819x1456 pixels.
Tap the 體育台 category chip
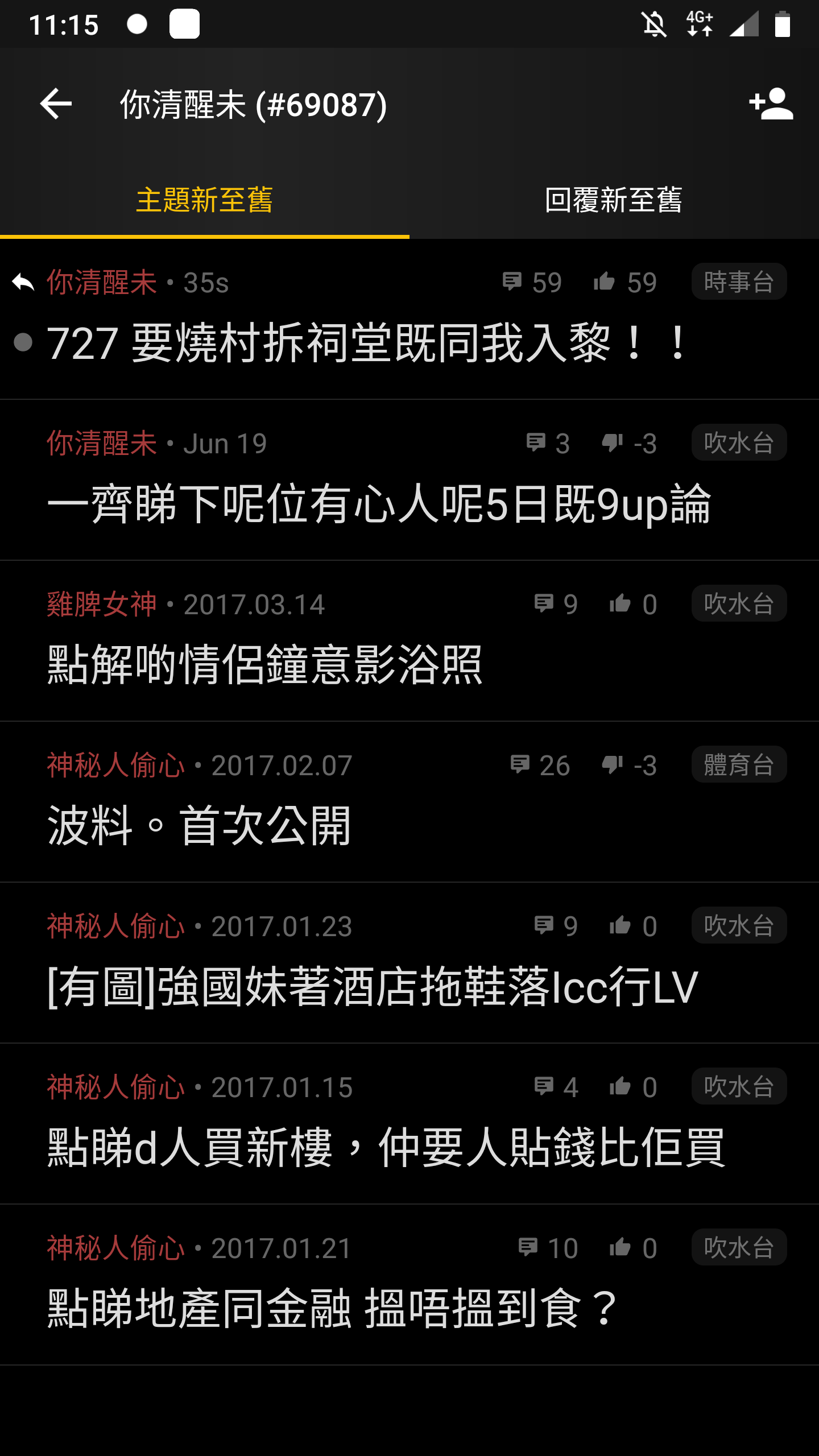[739, 764]
